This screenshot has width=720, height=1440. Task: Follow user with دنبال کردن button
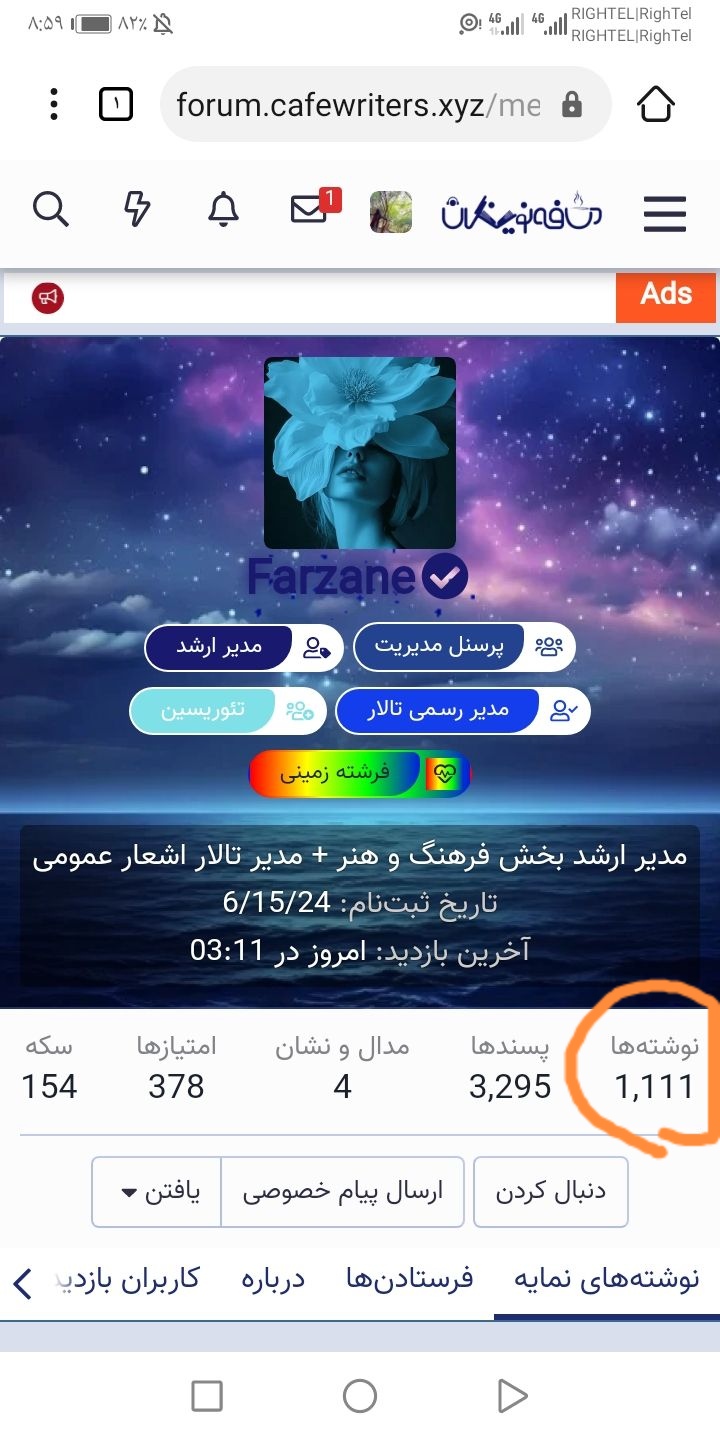[550, 1192]
